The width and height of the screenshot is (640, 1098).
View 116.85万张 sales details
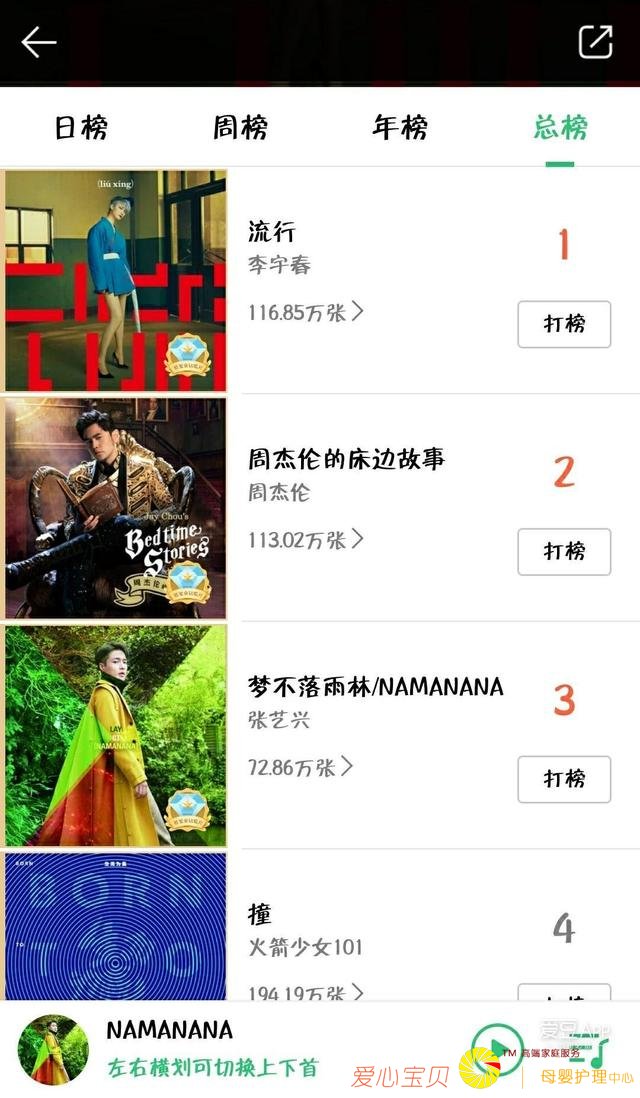(x=306, y=312)
